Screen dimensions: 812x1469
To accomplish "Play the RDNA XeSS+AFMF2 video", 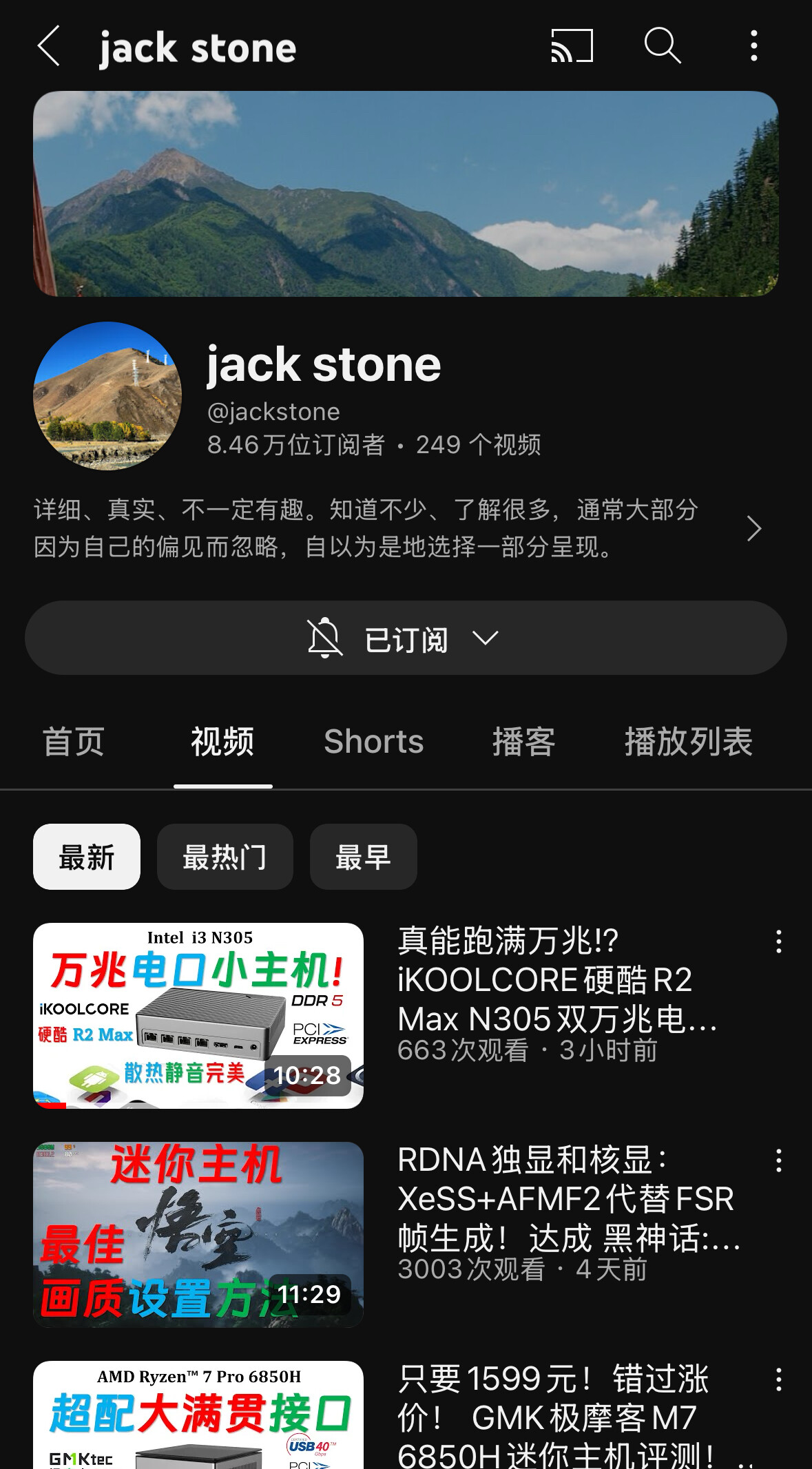I will tap(198, 1234).
